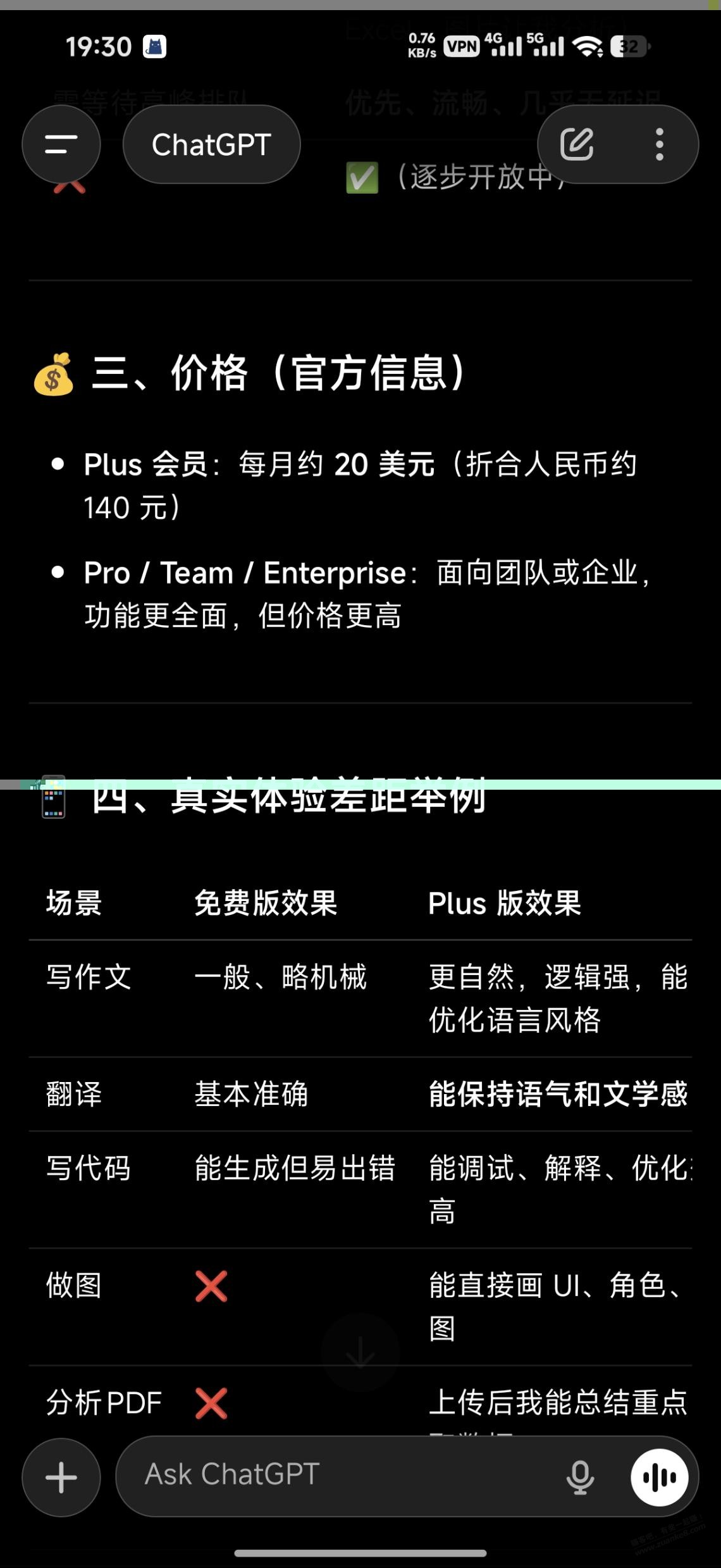The width and height of the screenshot is (721, 1568).
Task: Launch voice mode with waveform button
Action: [659, 1477]
